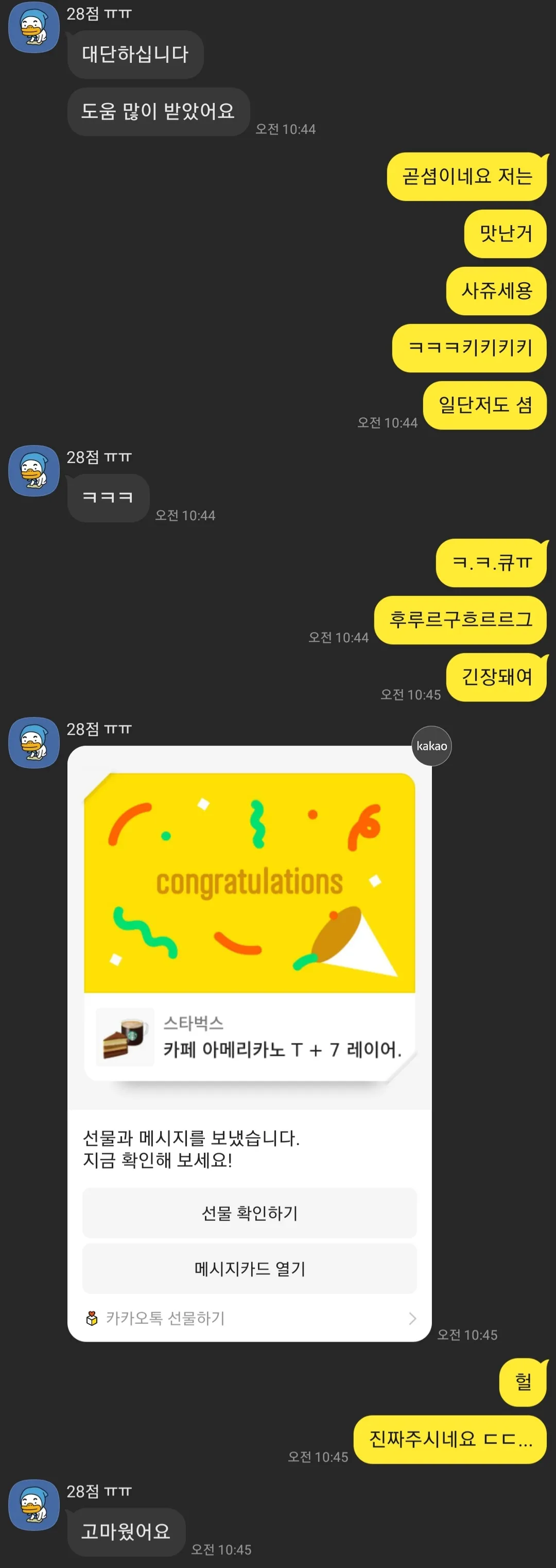
Task: Select the 대단하십니다 chat bubble
Action: point(135,55)
